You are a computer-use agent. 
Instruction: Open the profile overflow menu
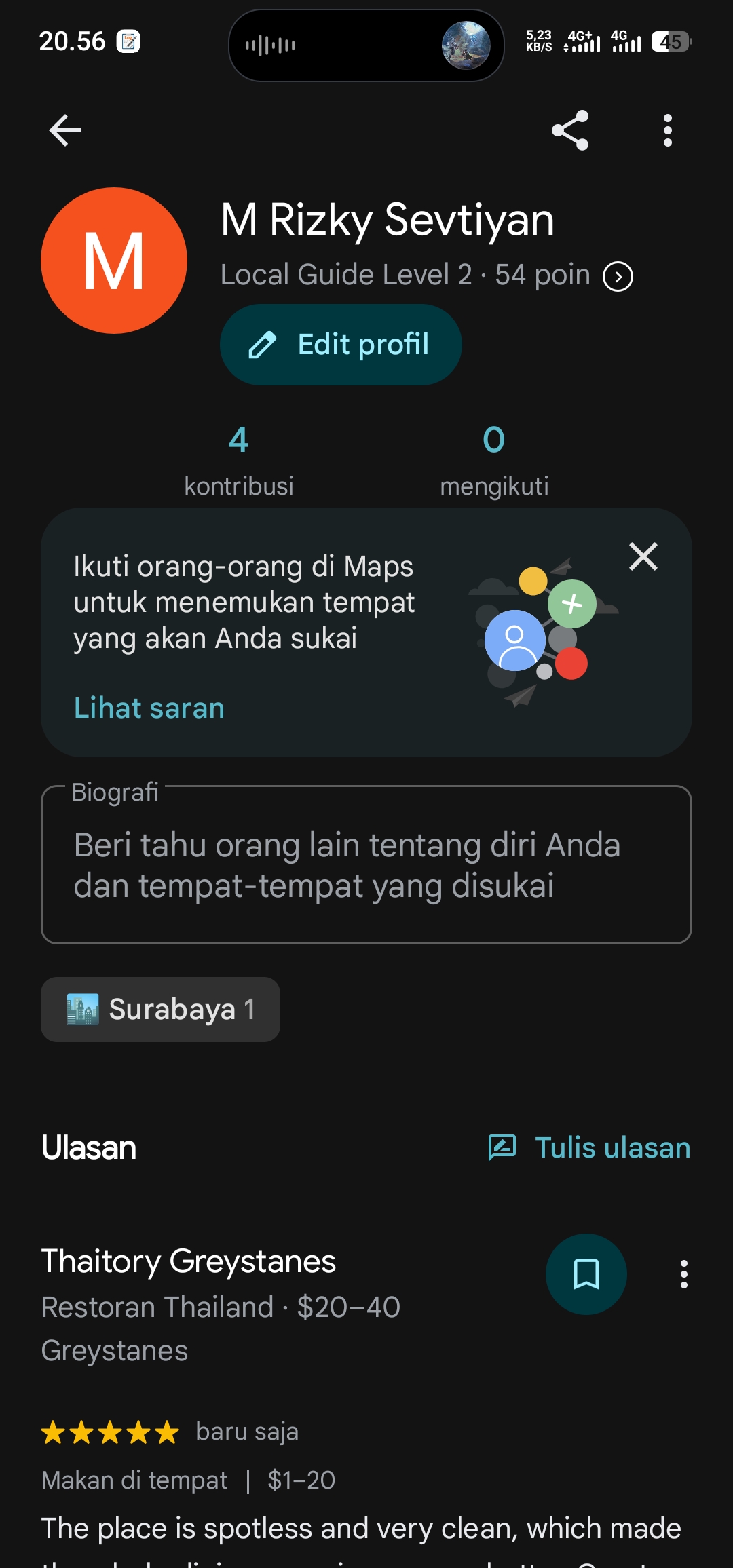(668, 130)
